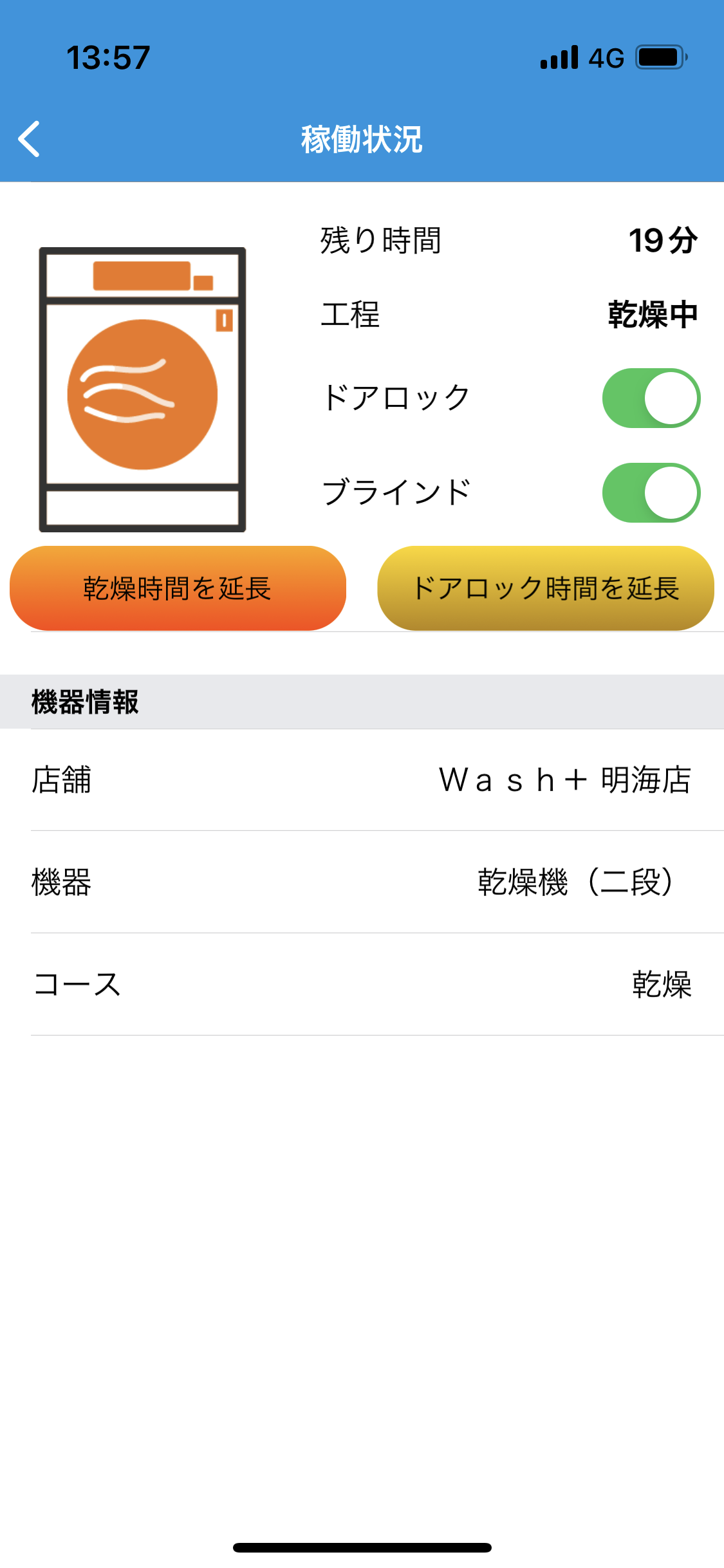The height and width of the screenshot is (1568, 724).
Task: Toggle the ドアロック switch
Action: (x=651, y=398)
